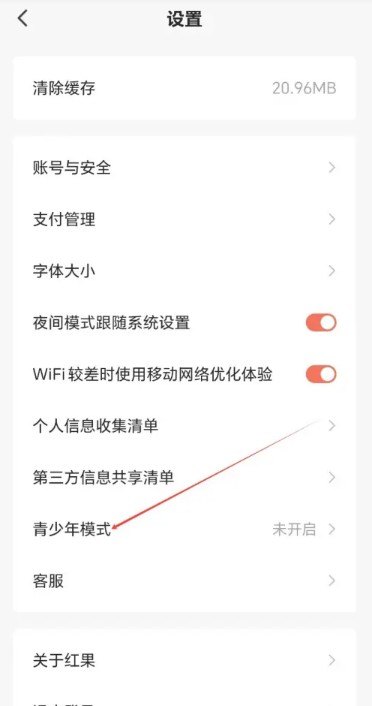Open 第三方信息共享清单
This screenshot has width=372, height=706.
185,477
